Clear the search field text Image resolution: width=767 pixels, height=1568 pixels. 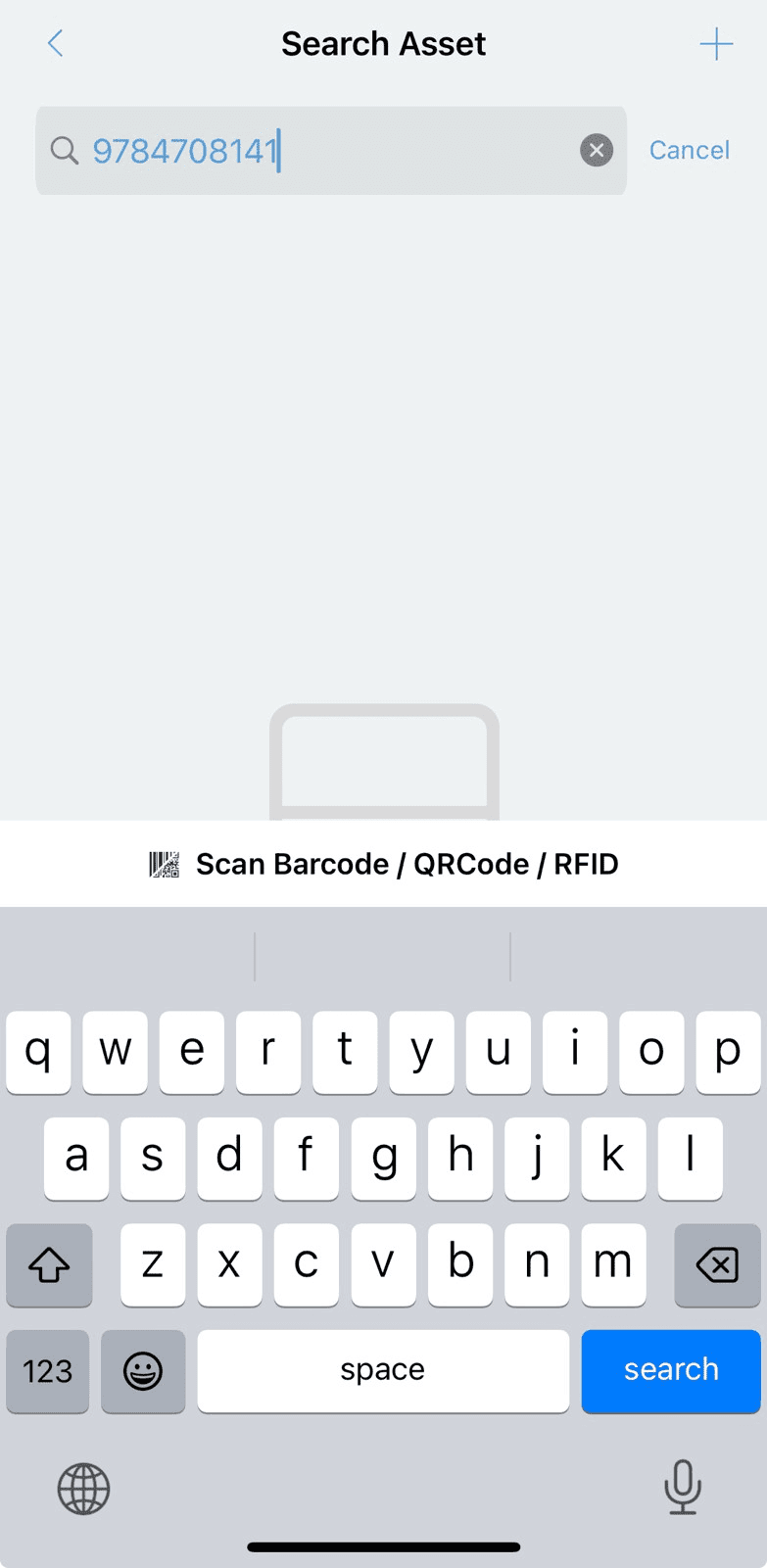pos(597,151)
